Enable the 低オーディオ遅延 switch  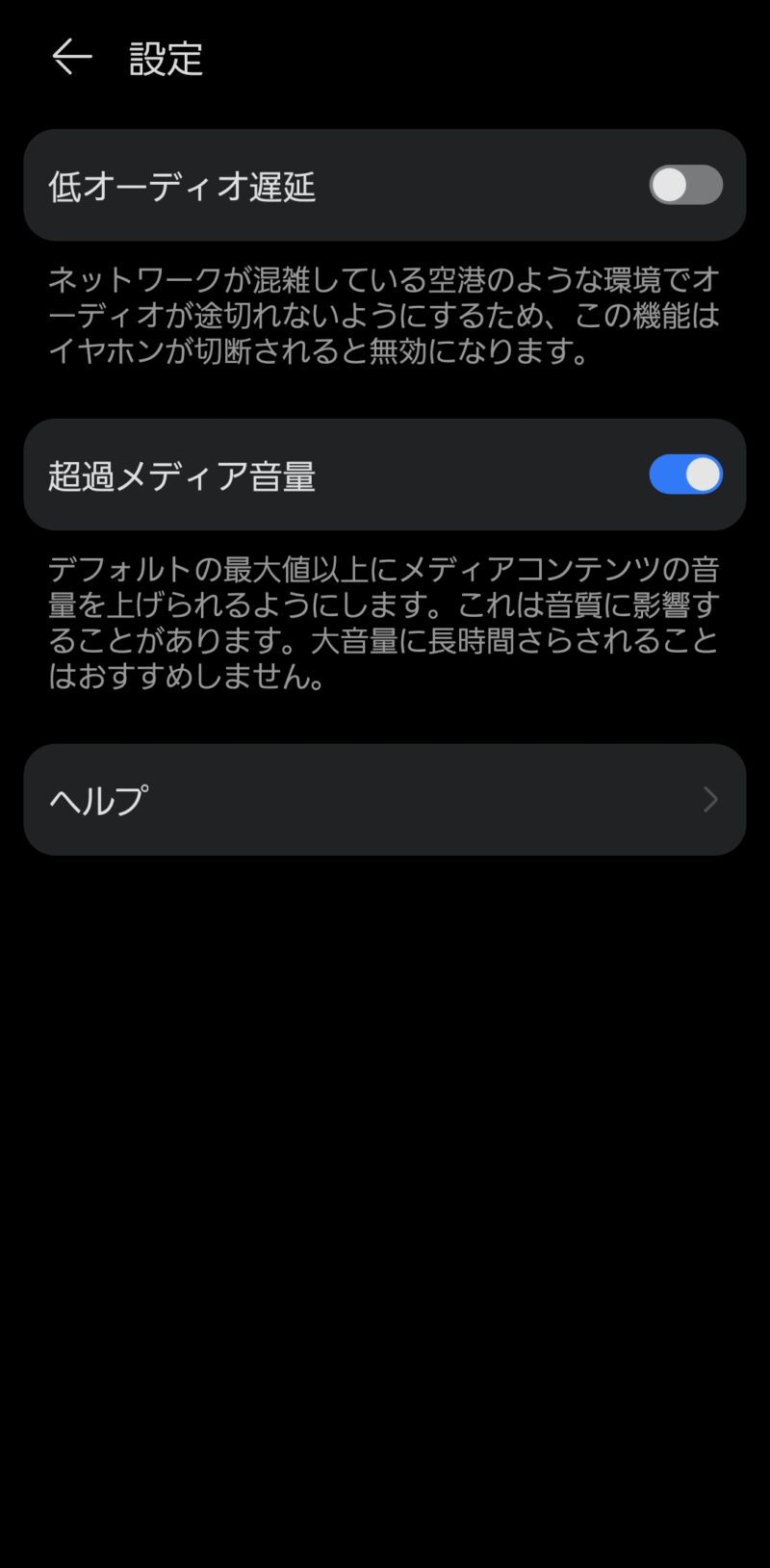[685, 185]
